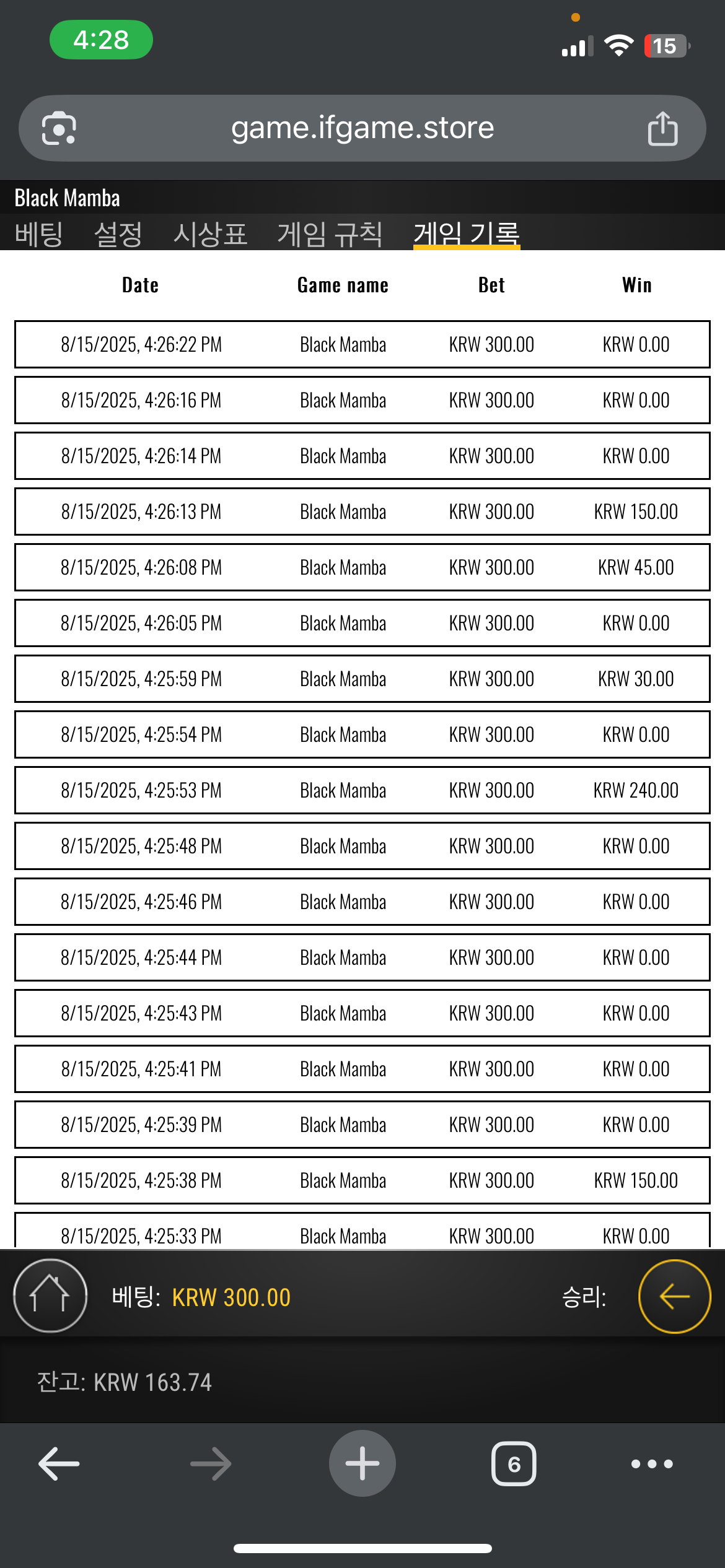Open the 설정 tab

(118, 234)
